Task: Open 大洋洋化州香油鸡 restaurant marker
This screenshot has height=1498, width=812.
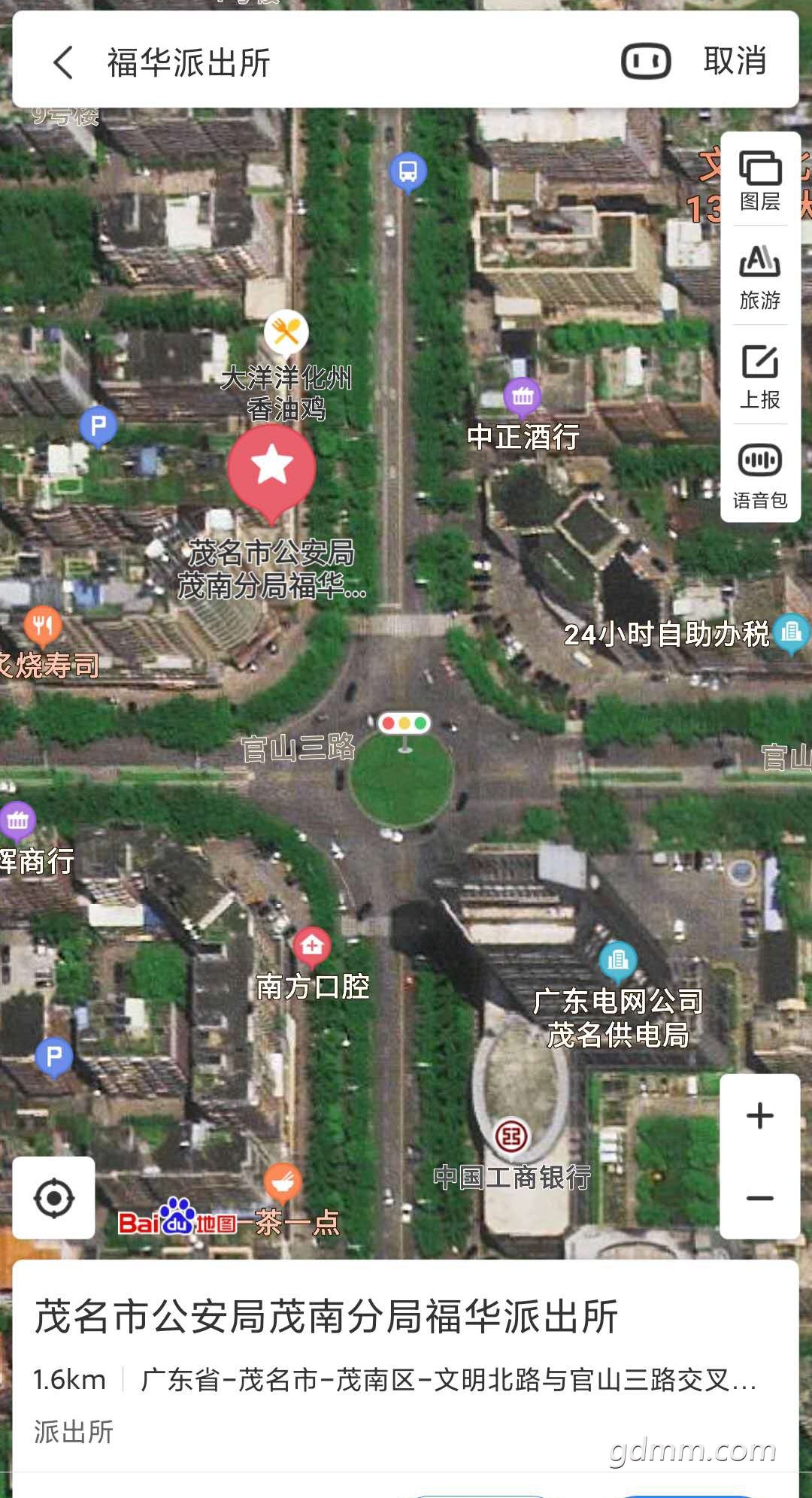Action: pos(286,331)
